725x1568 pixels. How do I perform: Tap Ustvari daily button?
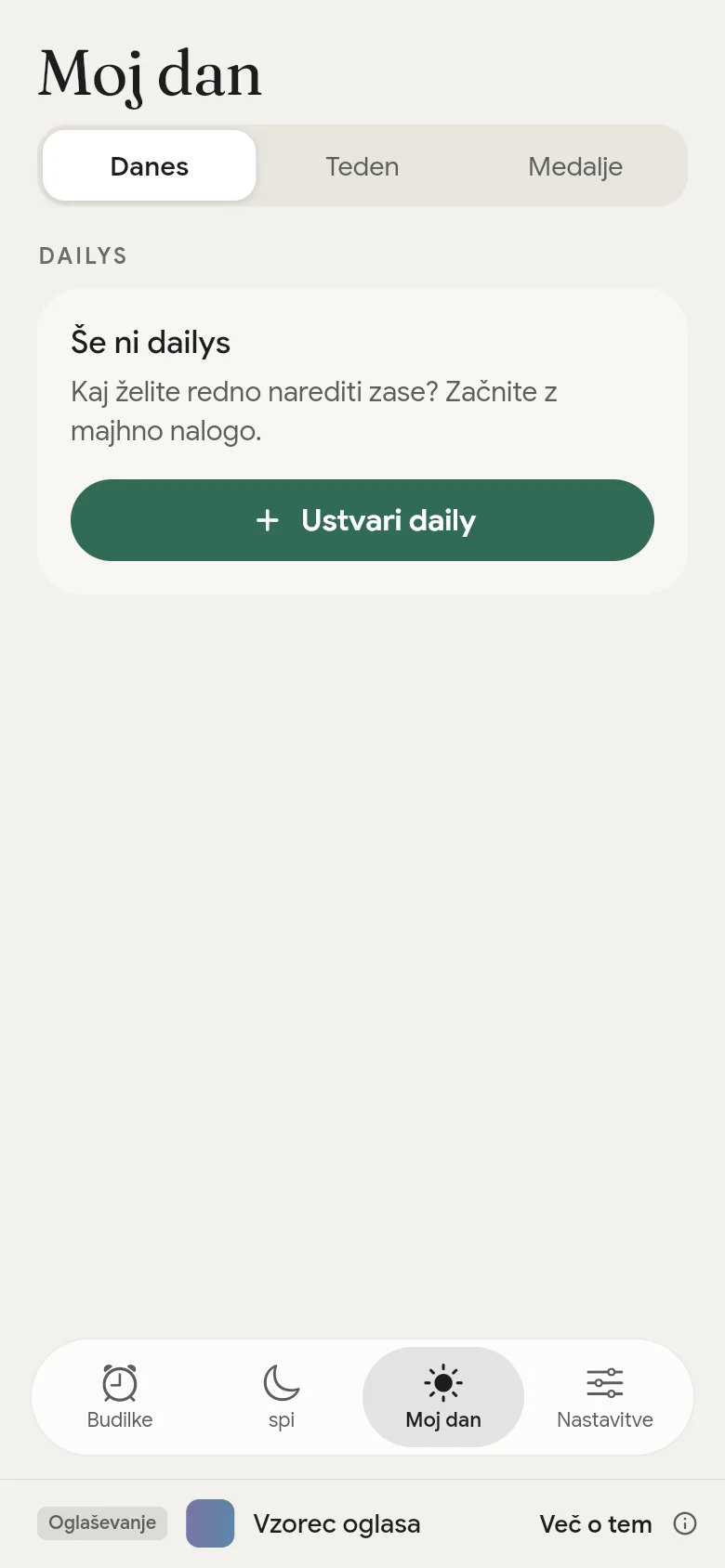362,520
